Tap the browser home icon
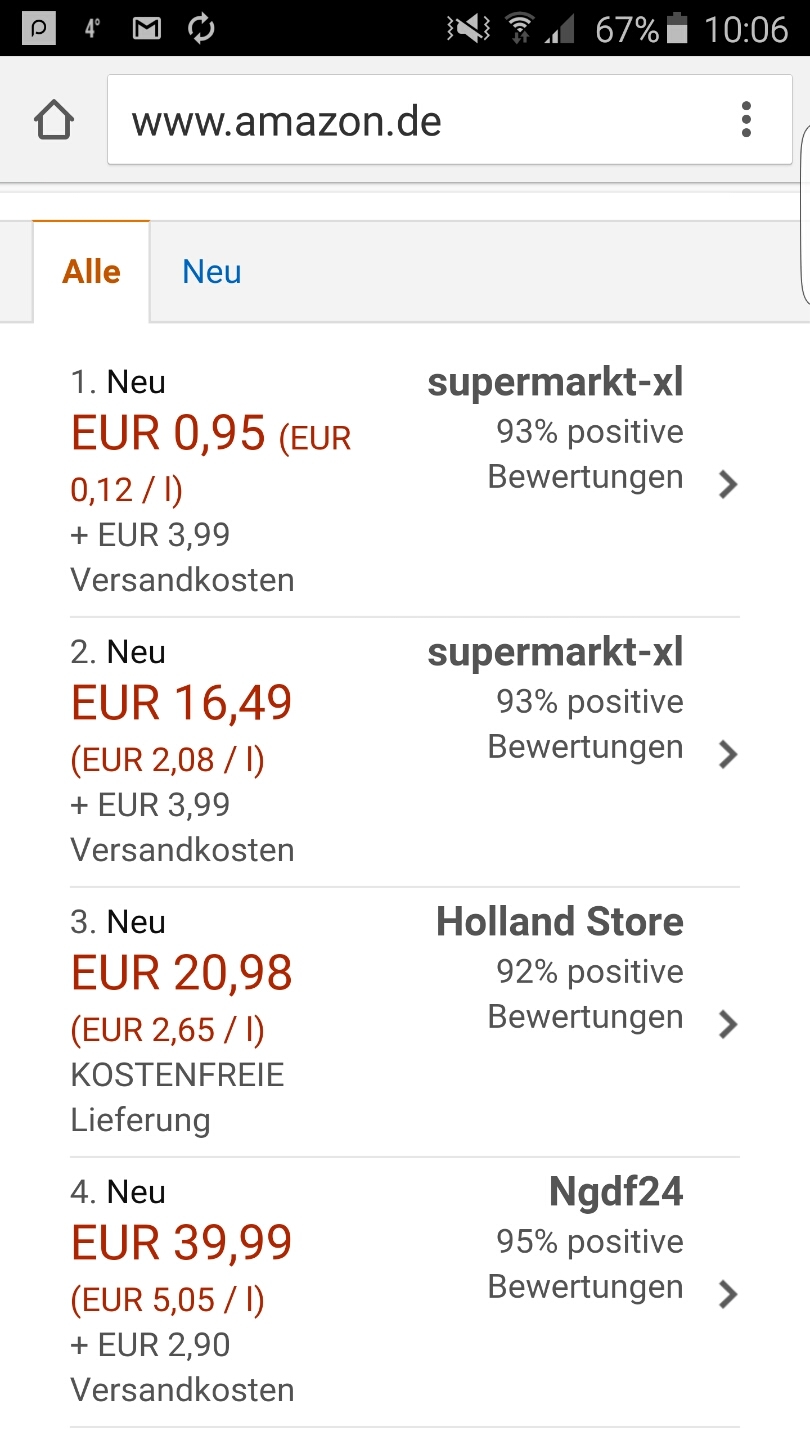Image resolution: width=810 pixels, height=1440 pixels. (54, 121)
